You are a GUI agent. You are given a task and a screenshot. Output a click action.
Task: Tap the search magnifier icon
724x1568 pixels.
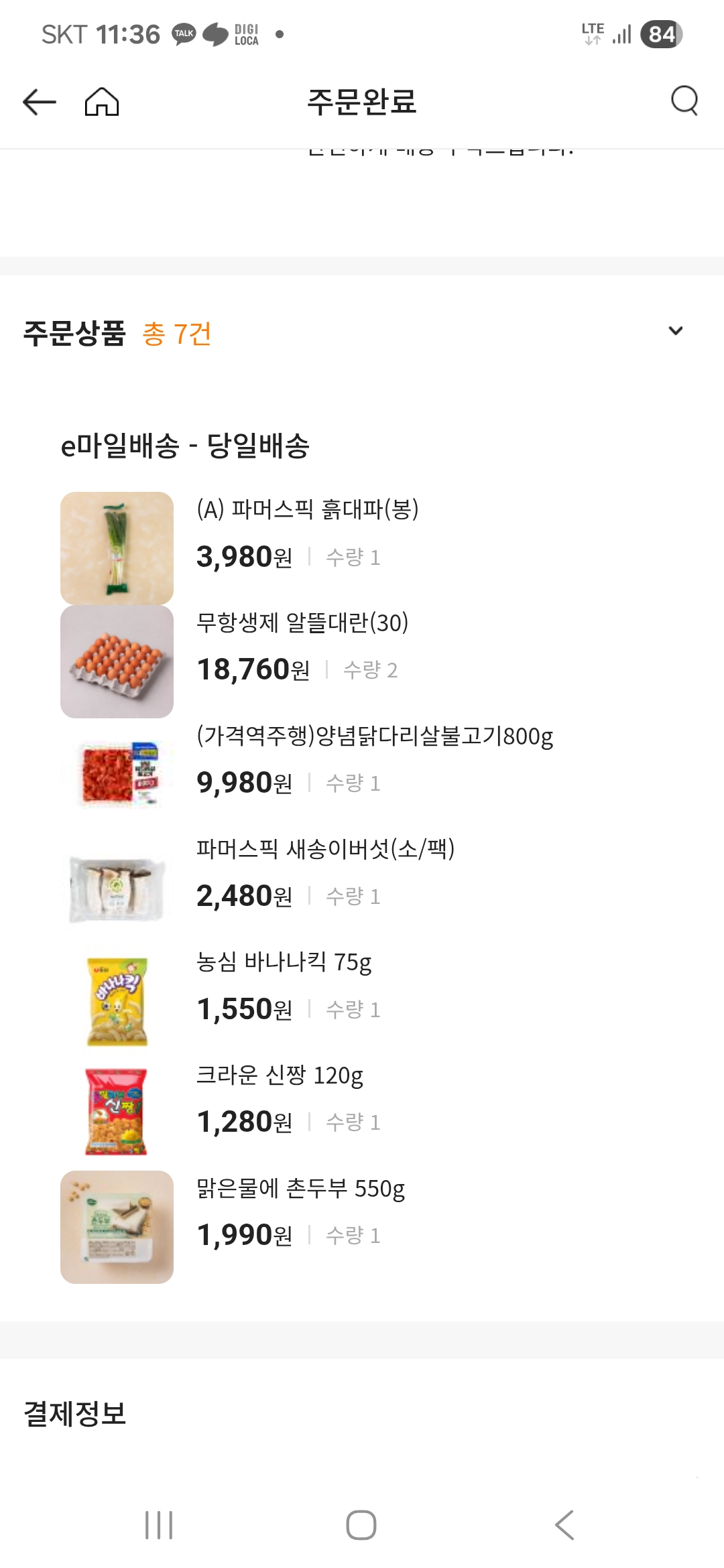(x=684, y=102)
